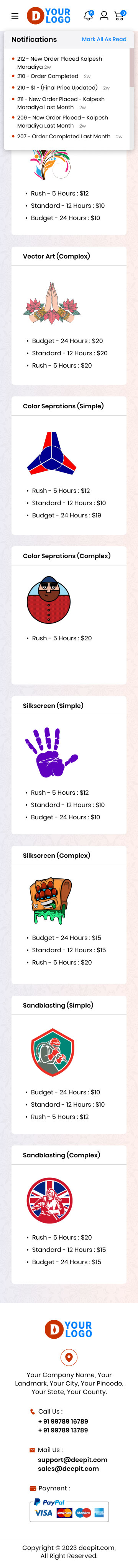Open notification 212 New Order Placed

[x=67, y=63]
